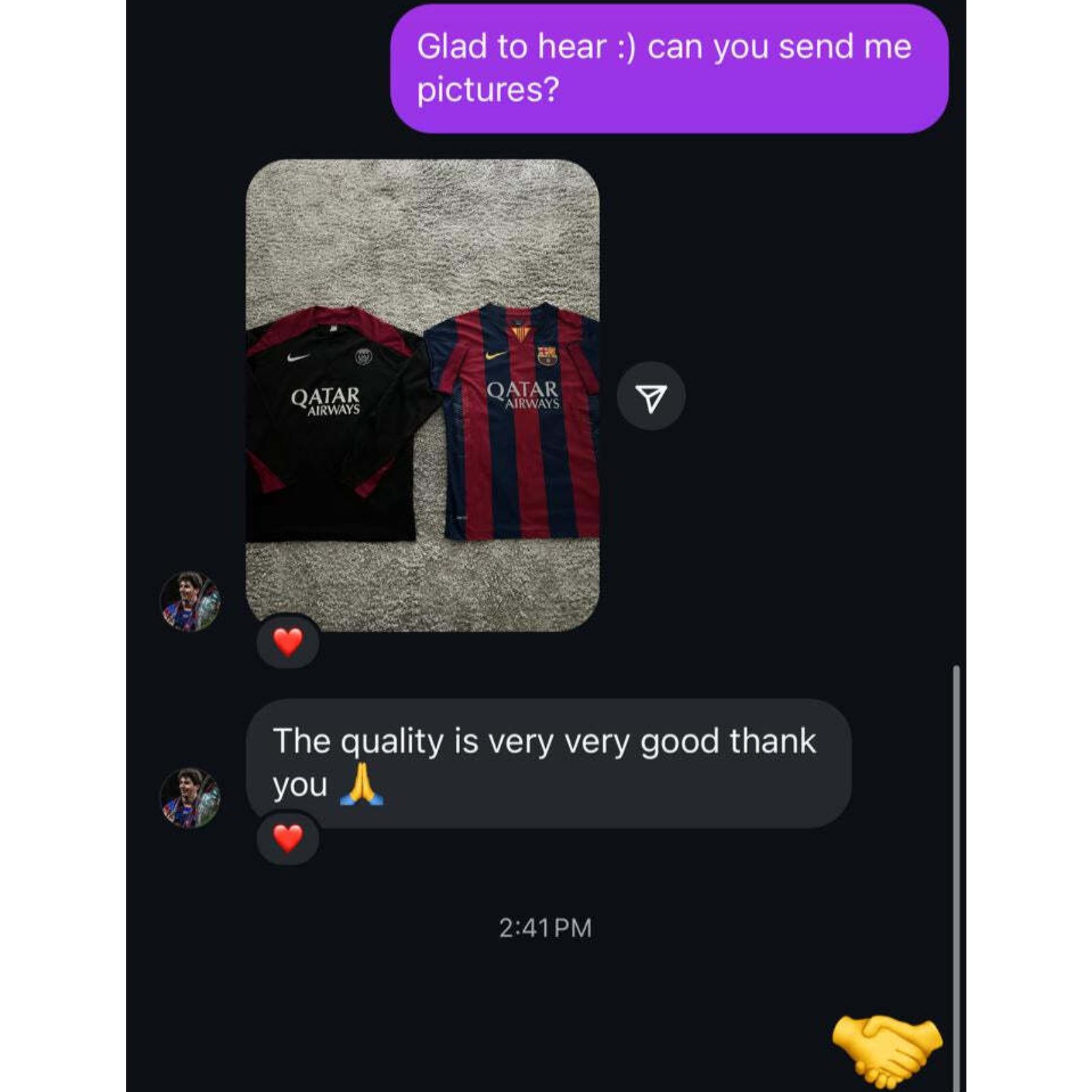View the heart reaction on the quality message

pos(287,838)
